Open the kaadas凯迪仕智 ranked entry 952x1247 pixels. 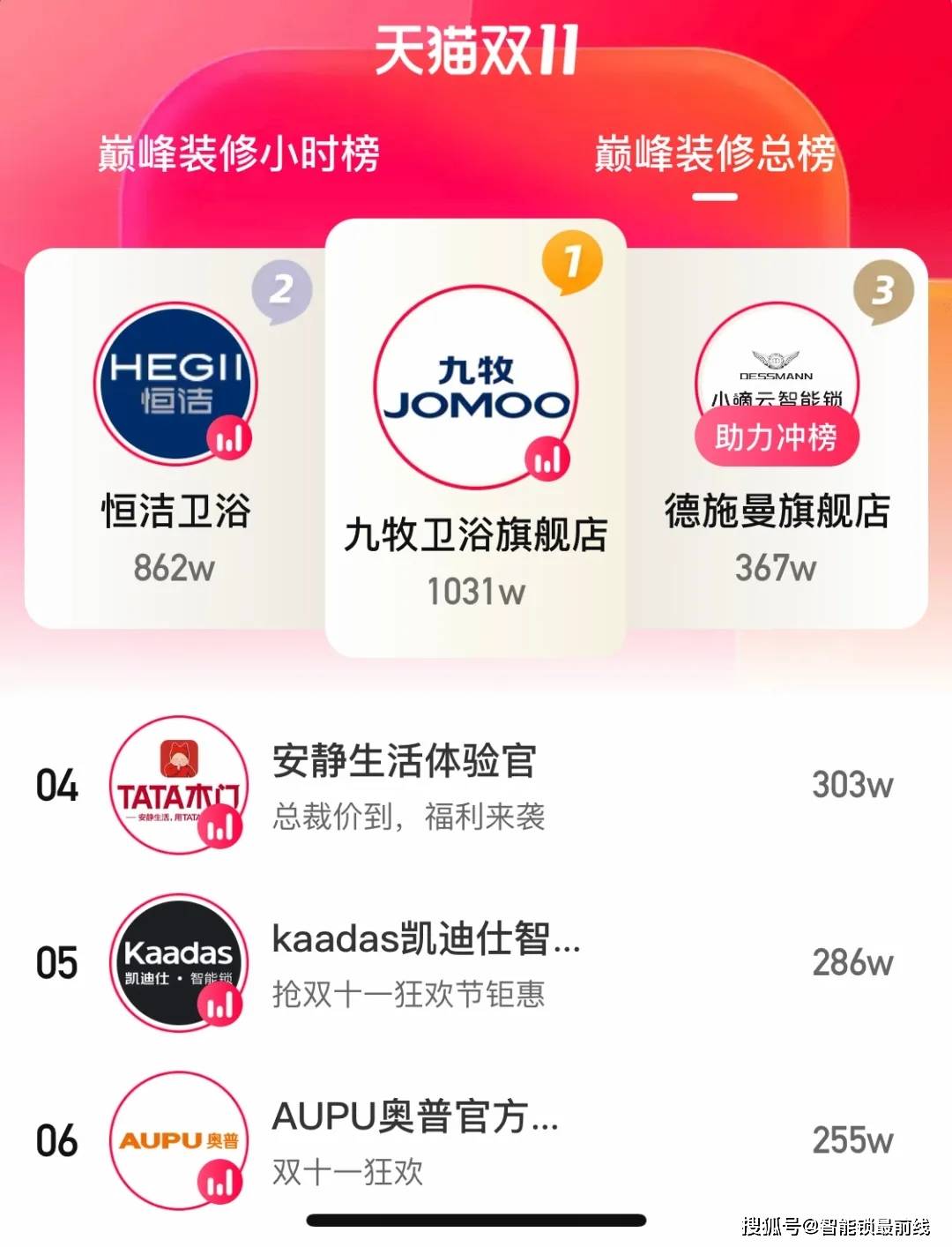pos(426,940)
